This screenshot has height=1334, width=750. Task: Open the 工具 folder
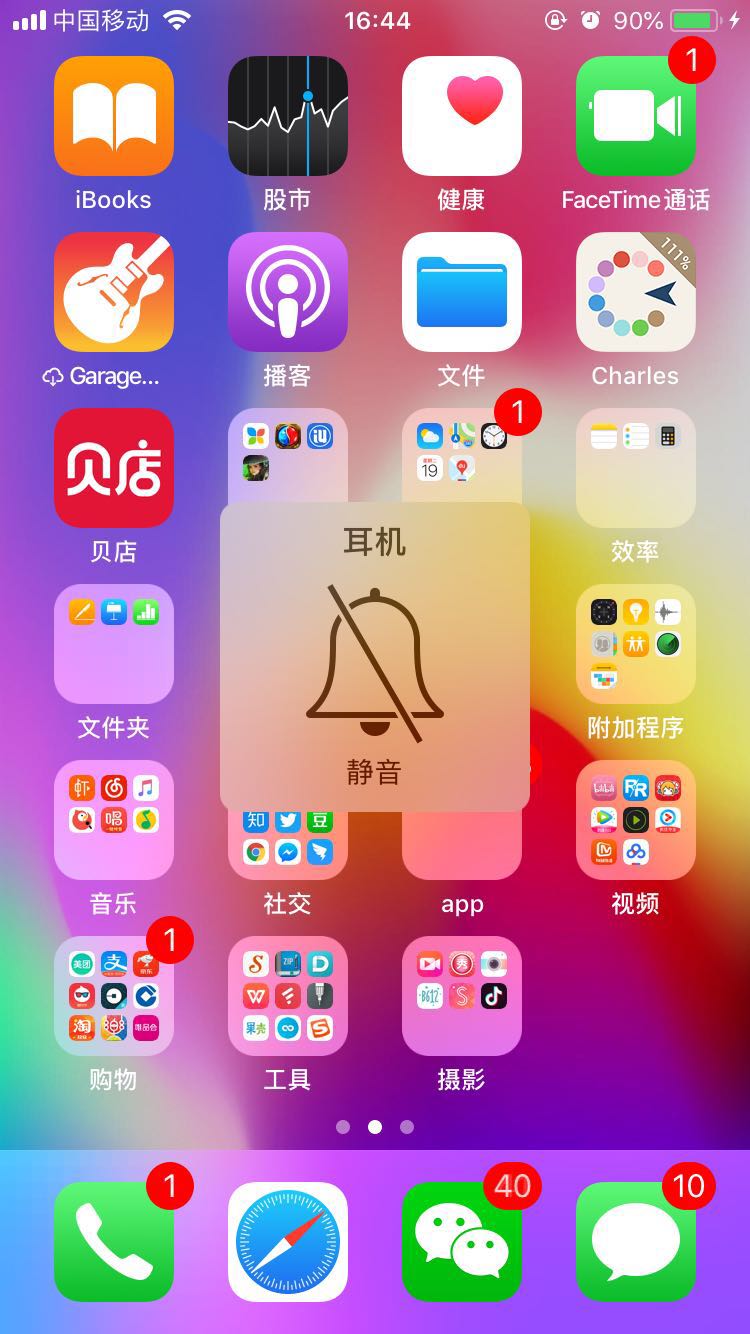tap(287, 996)
